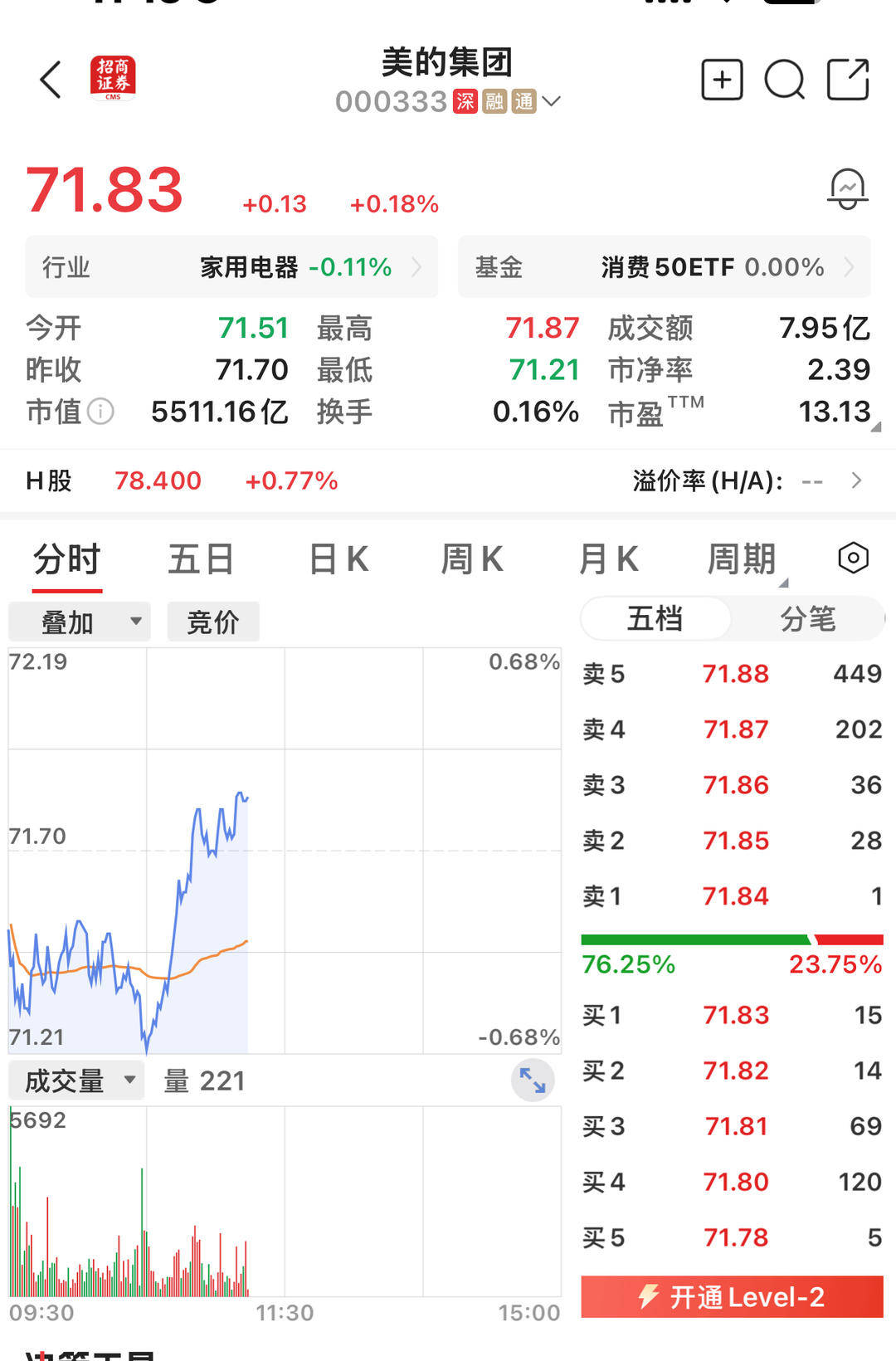
Task: Expand the stock code dropdown chevron
Action: 552,102
